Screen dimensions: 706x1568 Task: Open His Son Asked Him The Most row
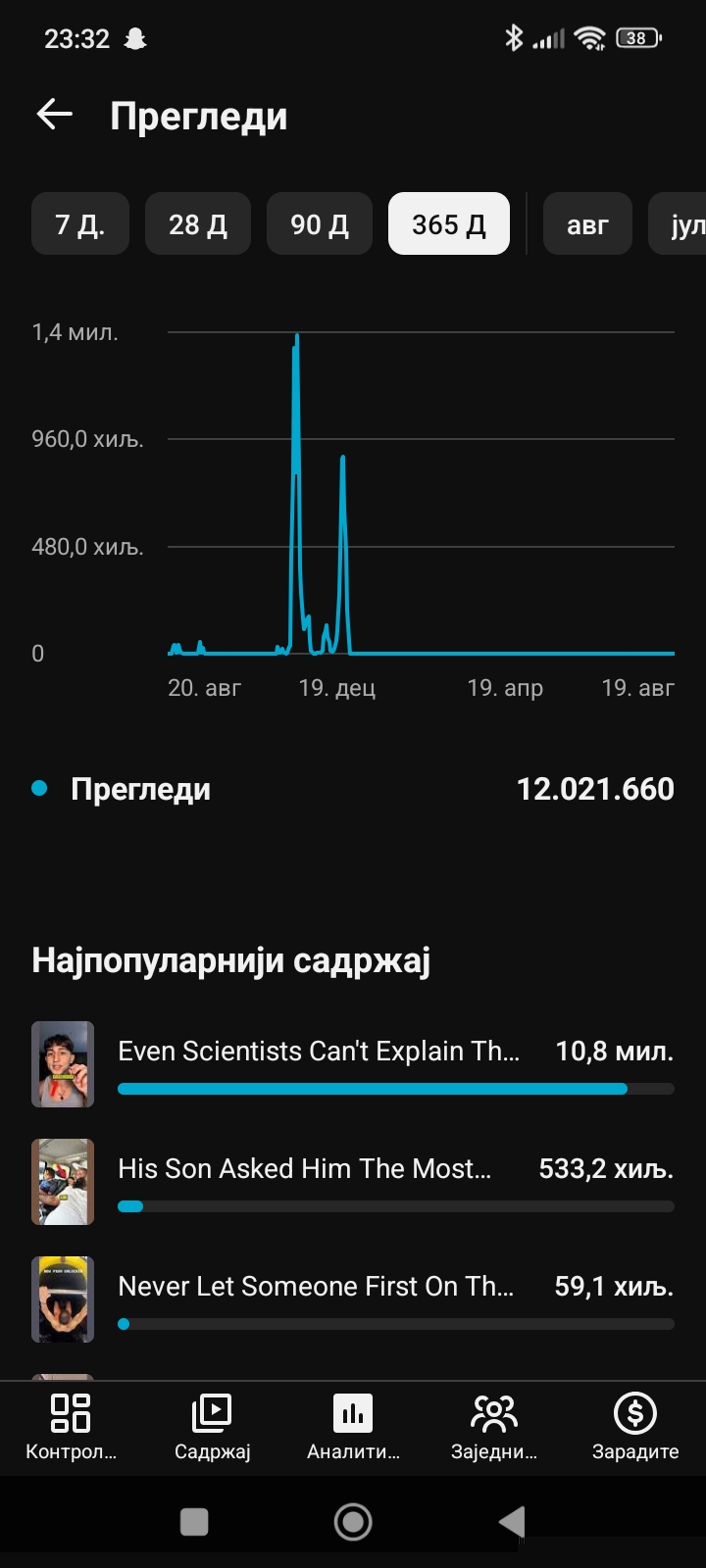[353, 1182]
